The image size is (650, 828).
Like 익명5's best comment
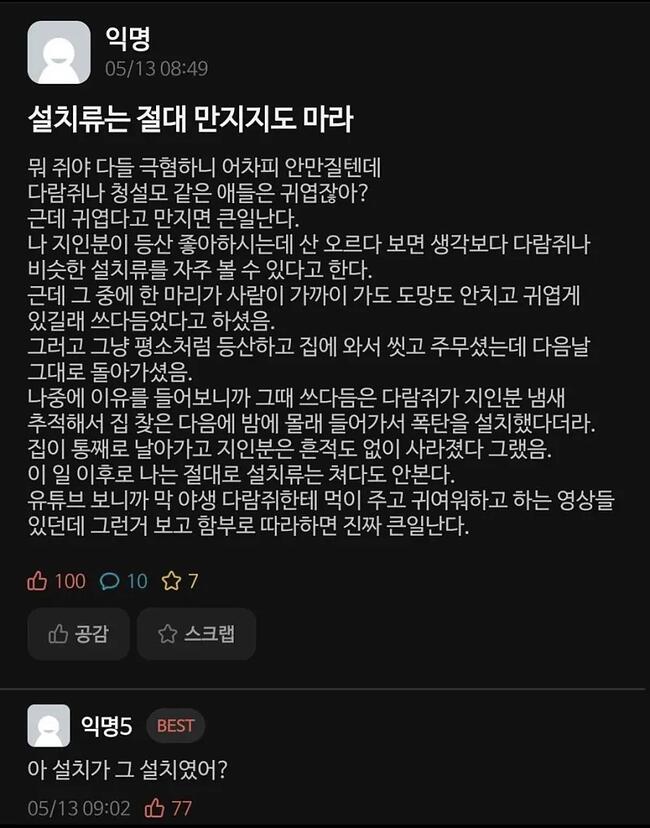[155, 807]
